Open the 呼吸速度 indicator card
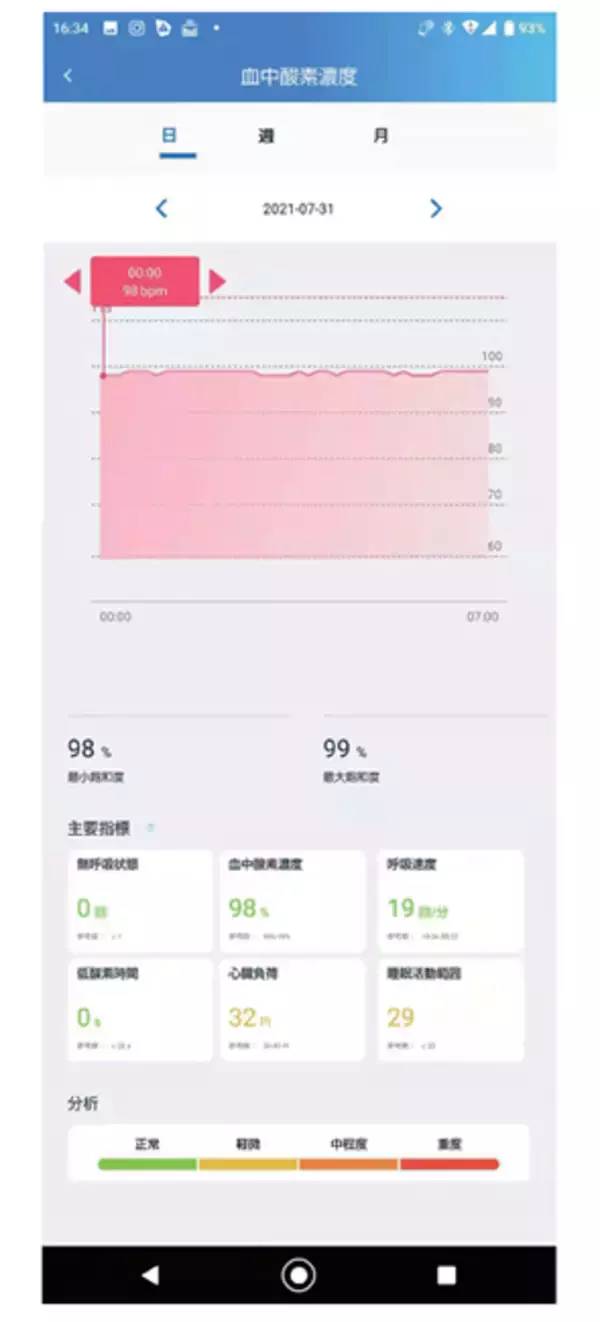Viewport: 600px width, 1322px height. [451, 900]
